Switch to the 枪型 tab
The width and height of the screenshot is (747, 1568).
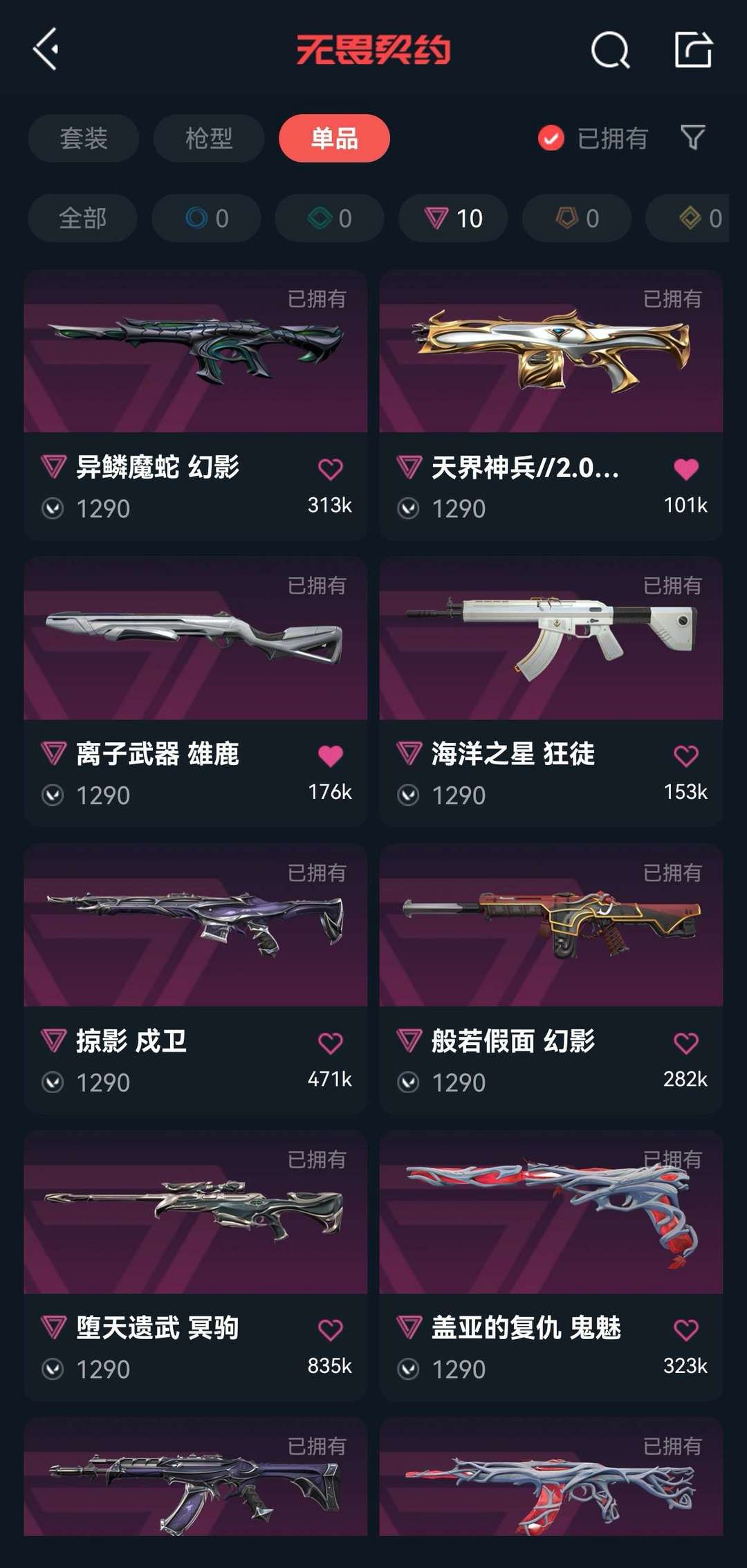click(x=209, y=138)
